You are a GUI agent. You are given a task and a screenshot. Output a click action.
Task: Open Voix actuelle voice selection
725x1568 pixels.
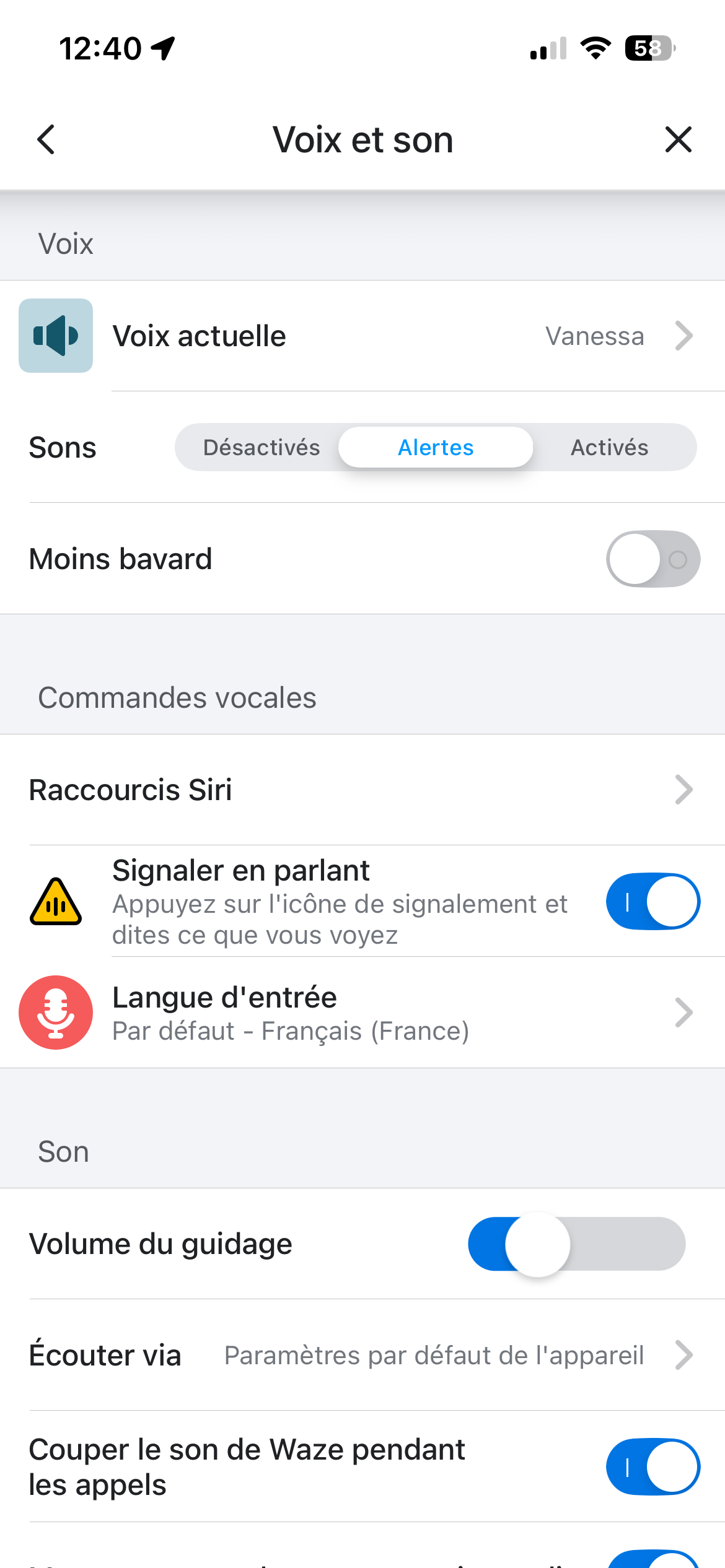click(x=372, y=336)
